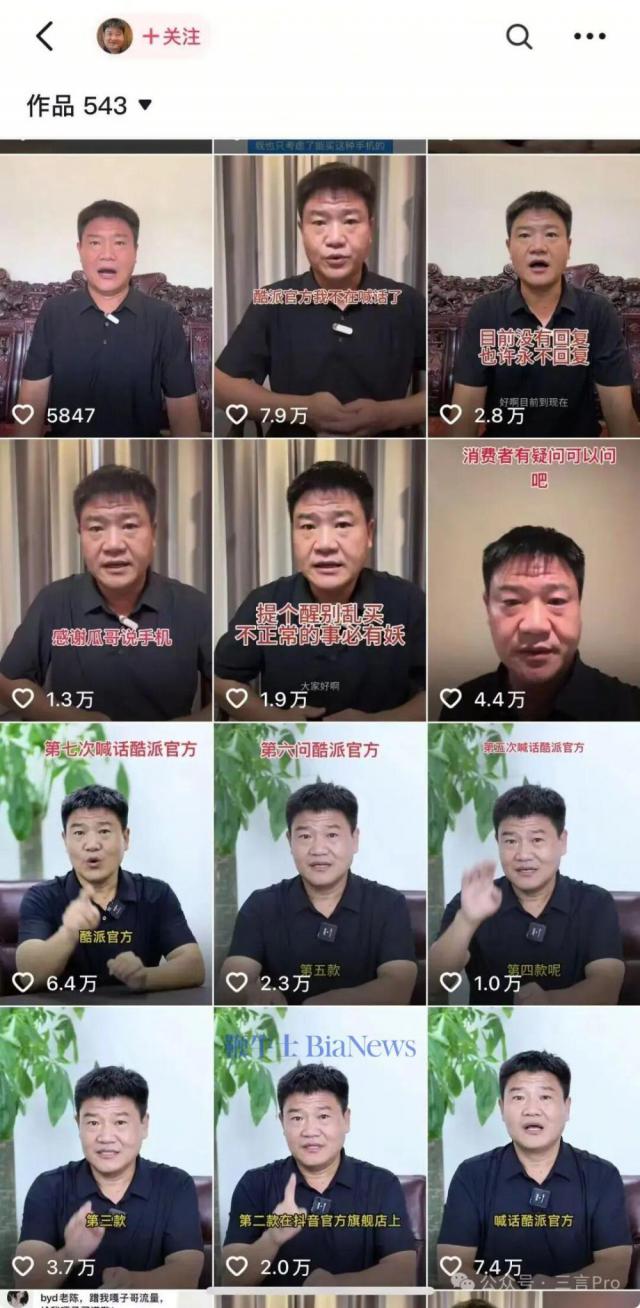Open the video titled 第五次喊话酷派官方
The image size is (640, 1308).
click(534, 865)
